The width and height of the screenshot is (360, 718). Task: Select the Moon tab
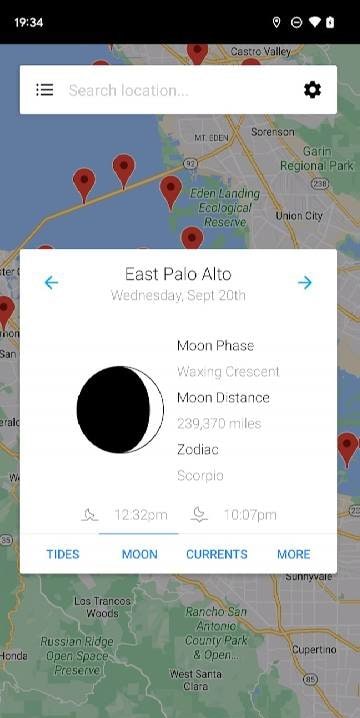click(x=139, y=554)
